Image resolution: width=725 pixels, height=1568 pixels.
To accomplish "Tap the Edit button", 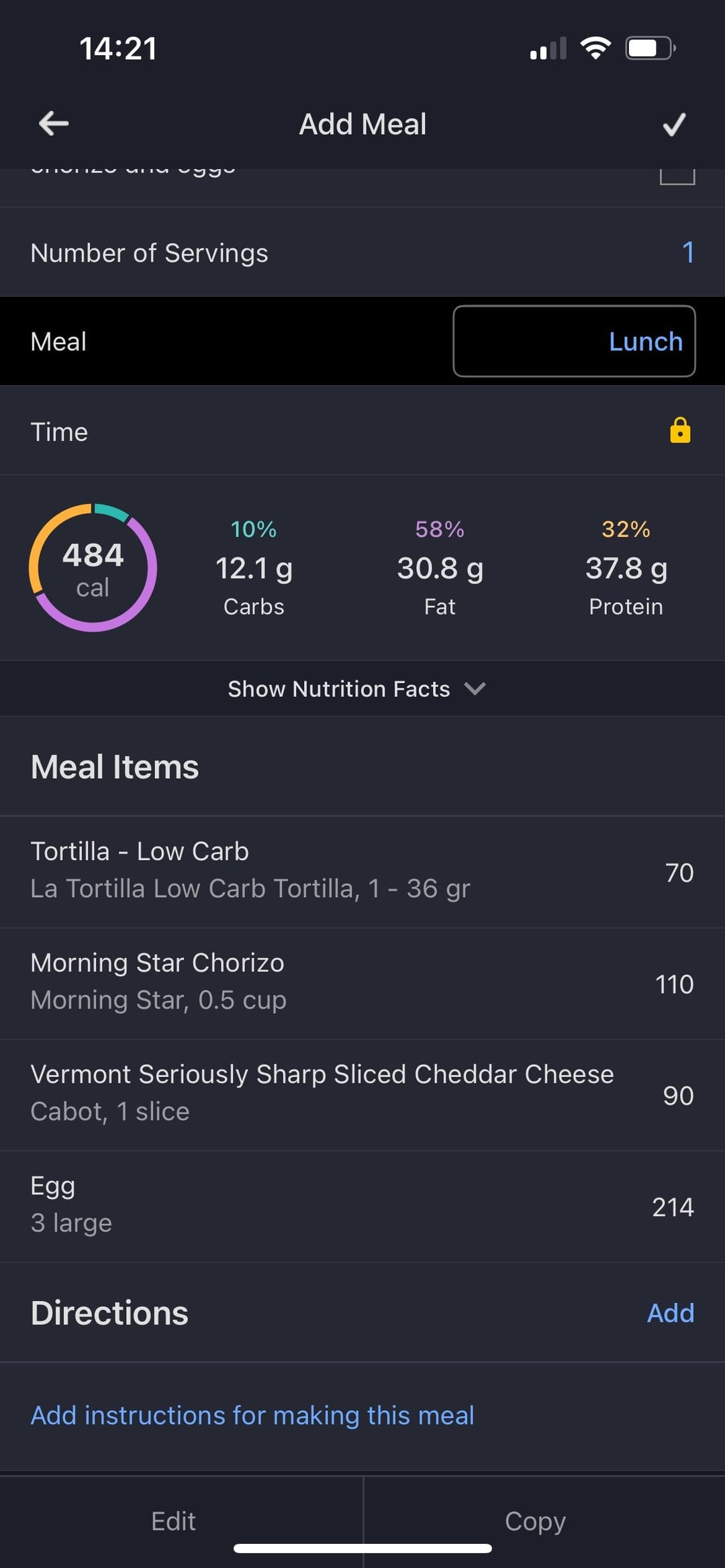I will tap(173, 1521).
